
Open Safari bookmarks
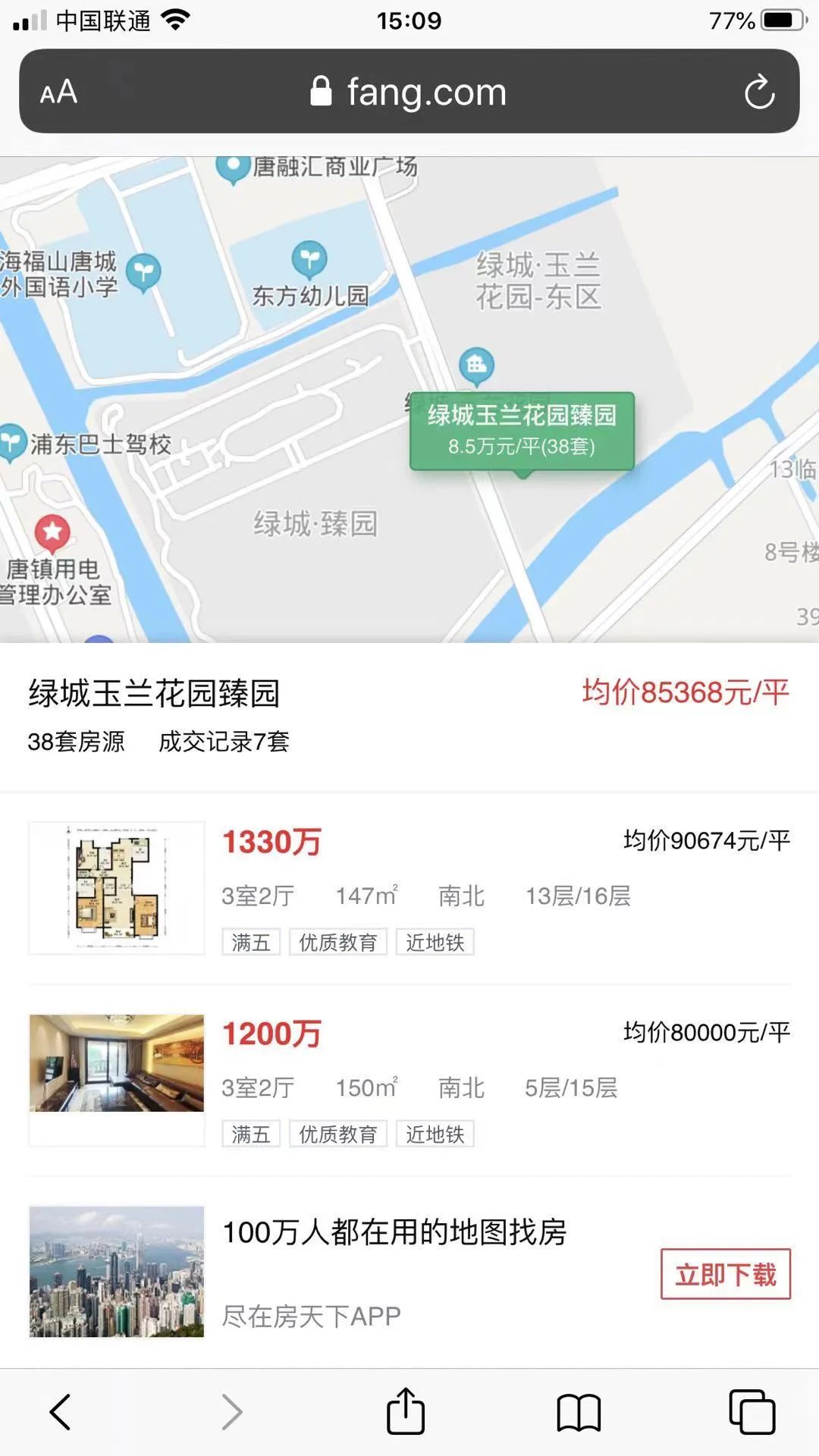(579, 1413)
